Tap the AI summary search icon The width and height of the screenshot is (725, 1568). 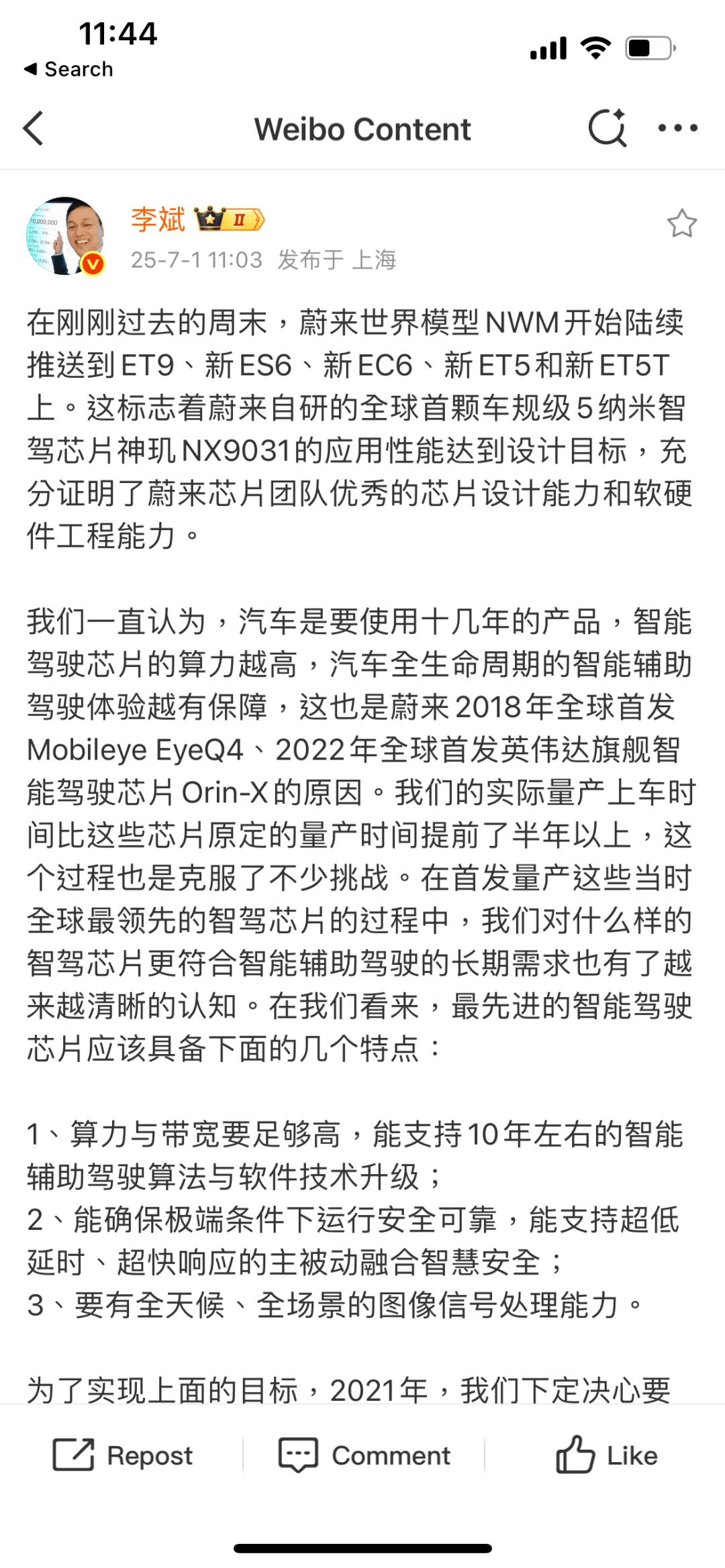[x=608, y=127]
